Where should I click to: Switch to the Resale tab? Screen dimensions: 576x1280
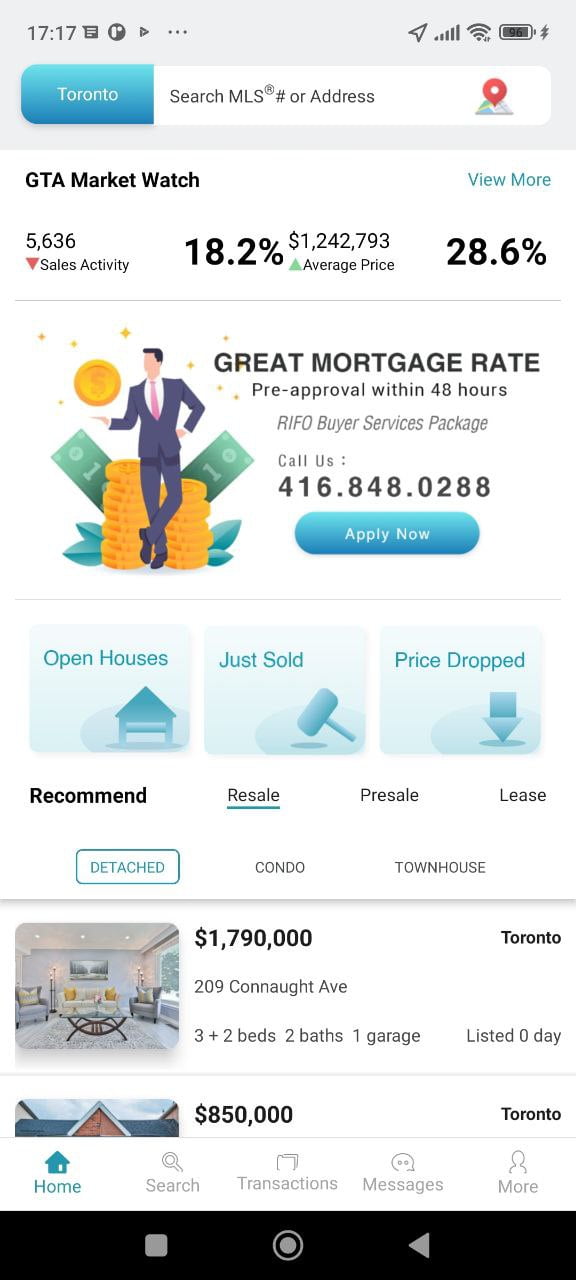(x=253, y=796)
